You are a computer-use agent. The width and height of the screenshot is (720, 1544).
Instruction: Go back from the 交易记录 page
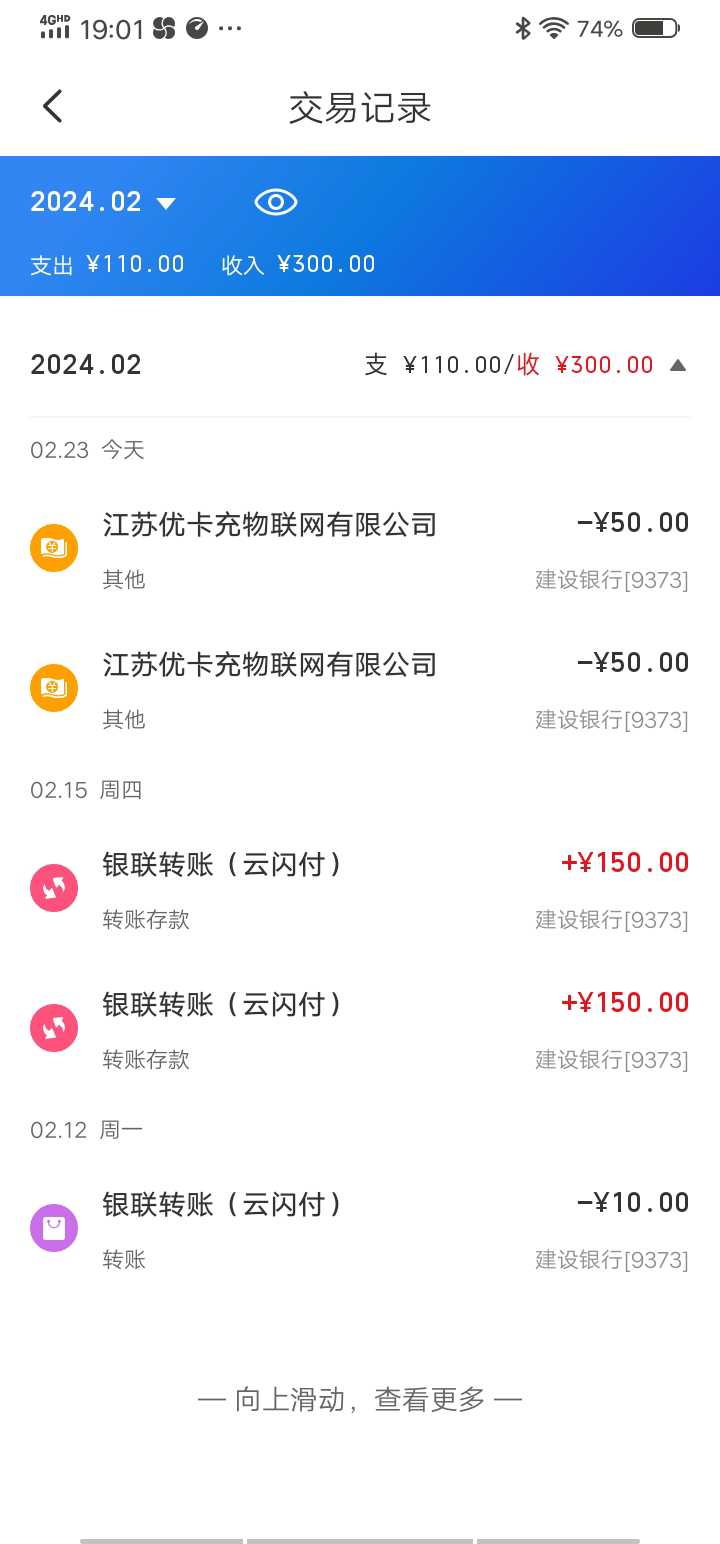[x=53, y=106]
